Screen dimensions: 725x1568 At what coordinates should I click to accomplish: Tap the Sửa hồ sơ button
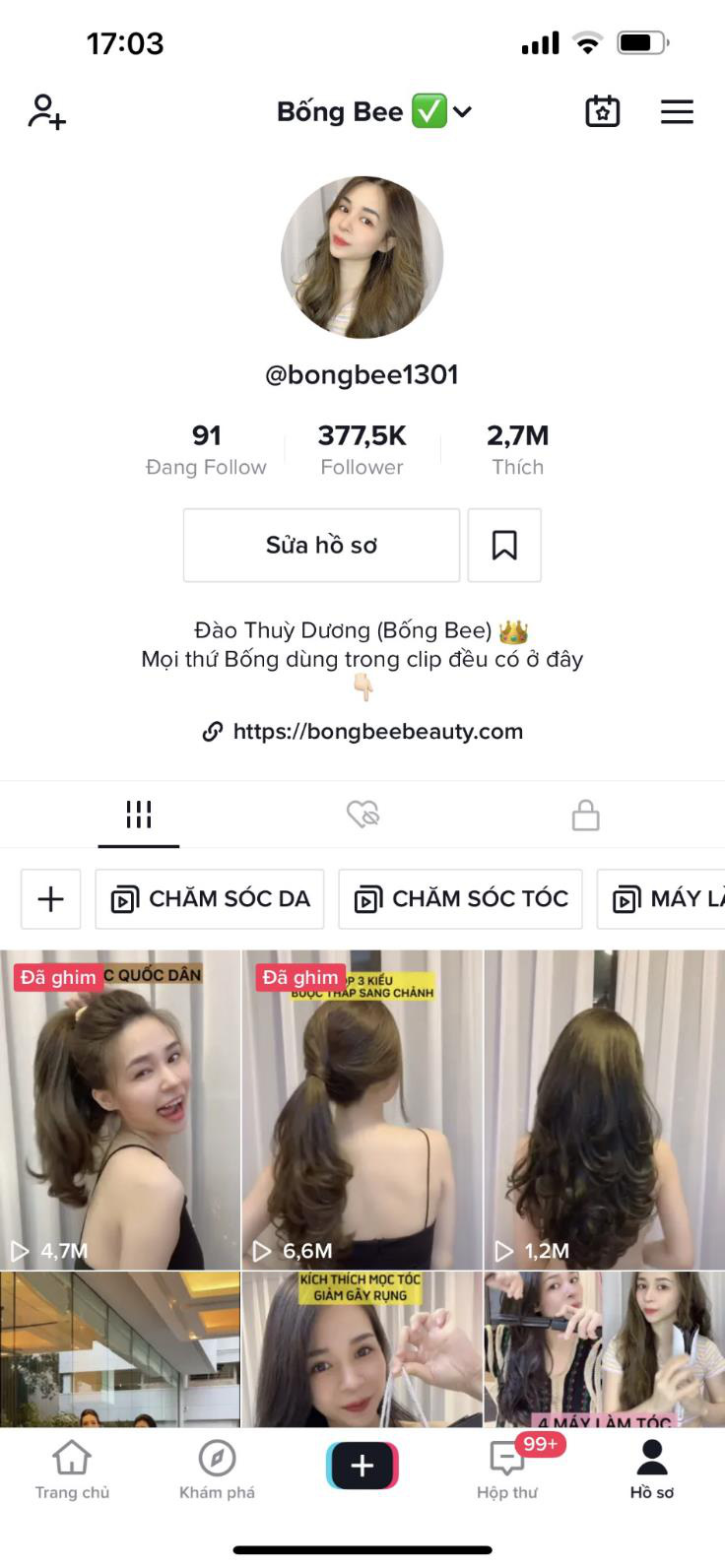pyautogui.click(x=321, y=545)
